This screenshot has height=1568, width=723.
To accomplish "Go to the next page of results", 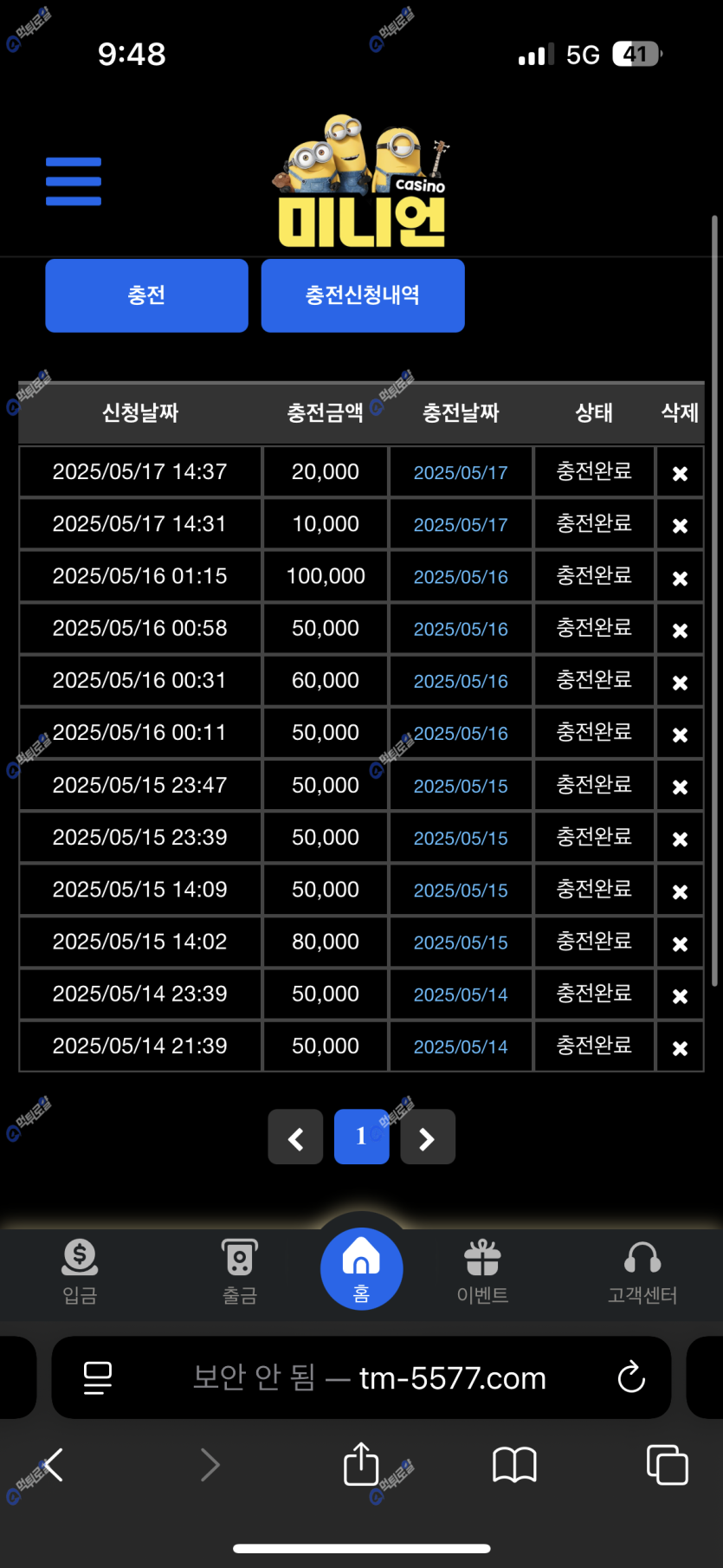I will [x=427, y=1137].
